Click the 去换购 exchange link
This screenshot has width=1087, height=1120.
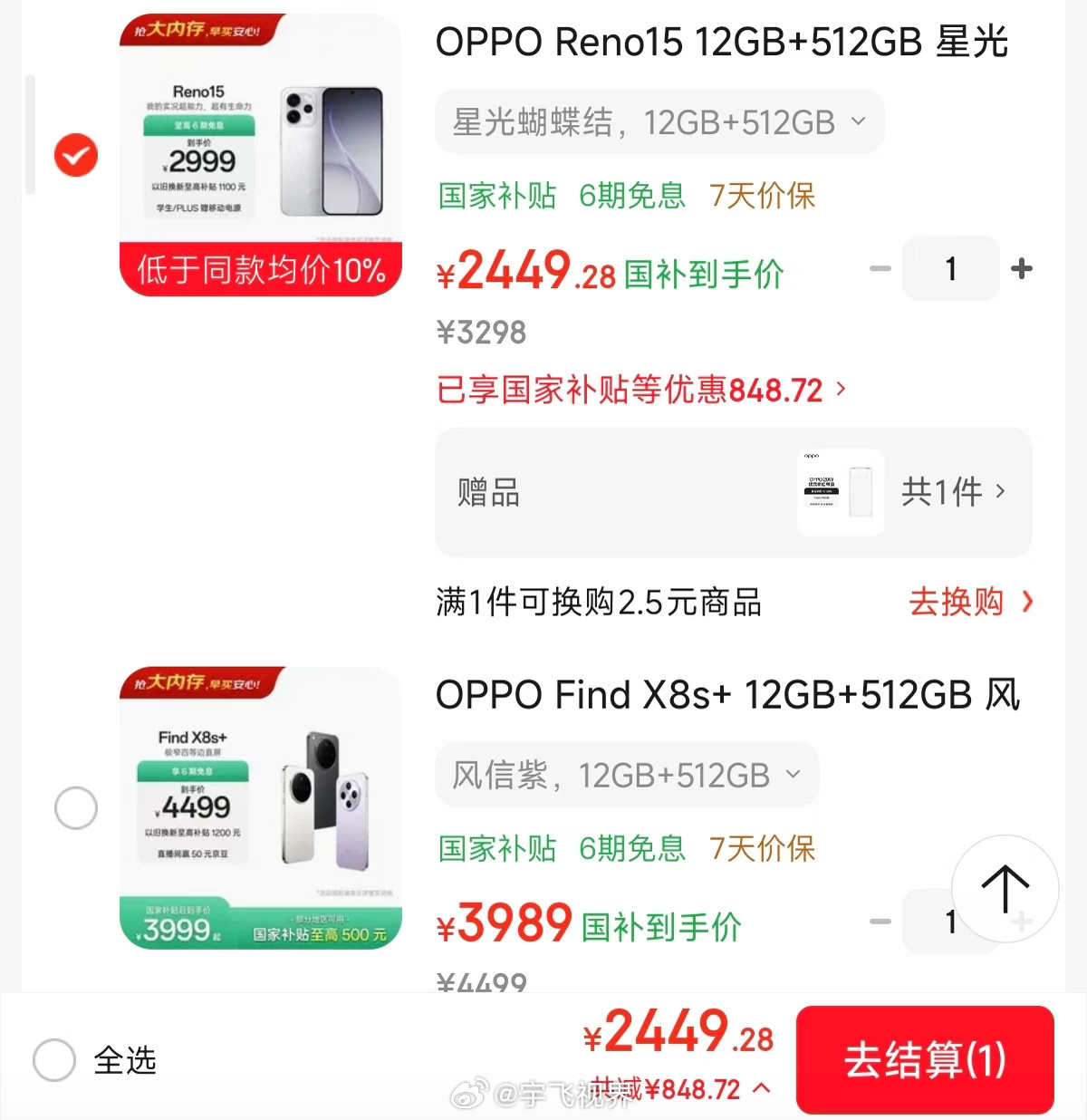tap(958, 602)
